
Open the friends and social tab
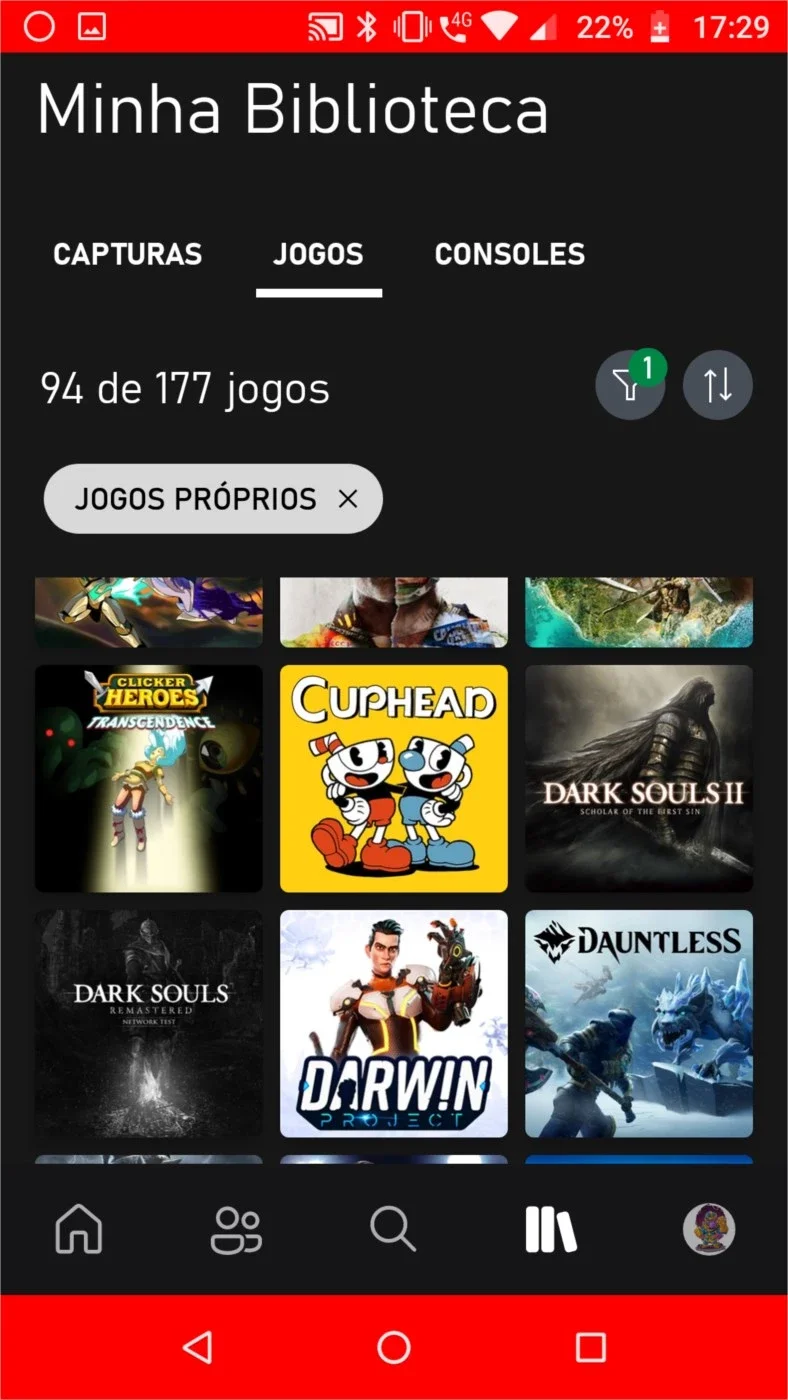pos(236,1229)
